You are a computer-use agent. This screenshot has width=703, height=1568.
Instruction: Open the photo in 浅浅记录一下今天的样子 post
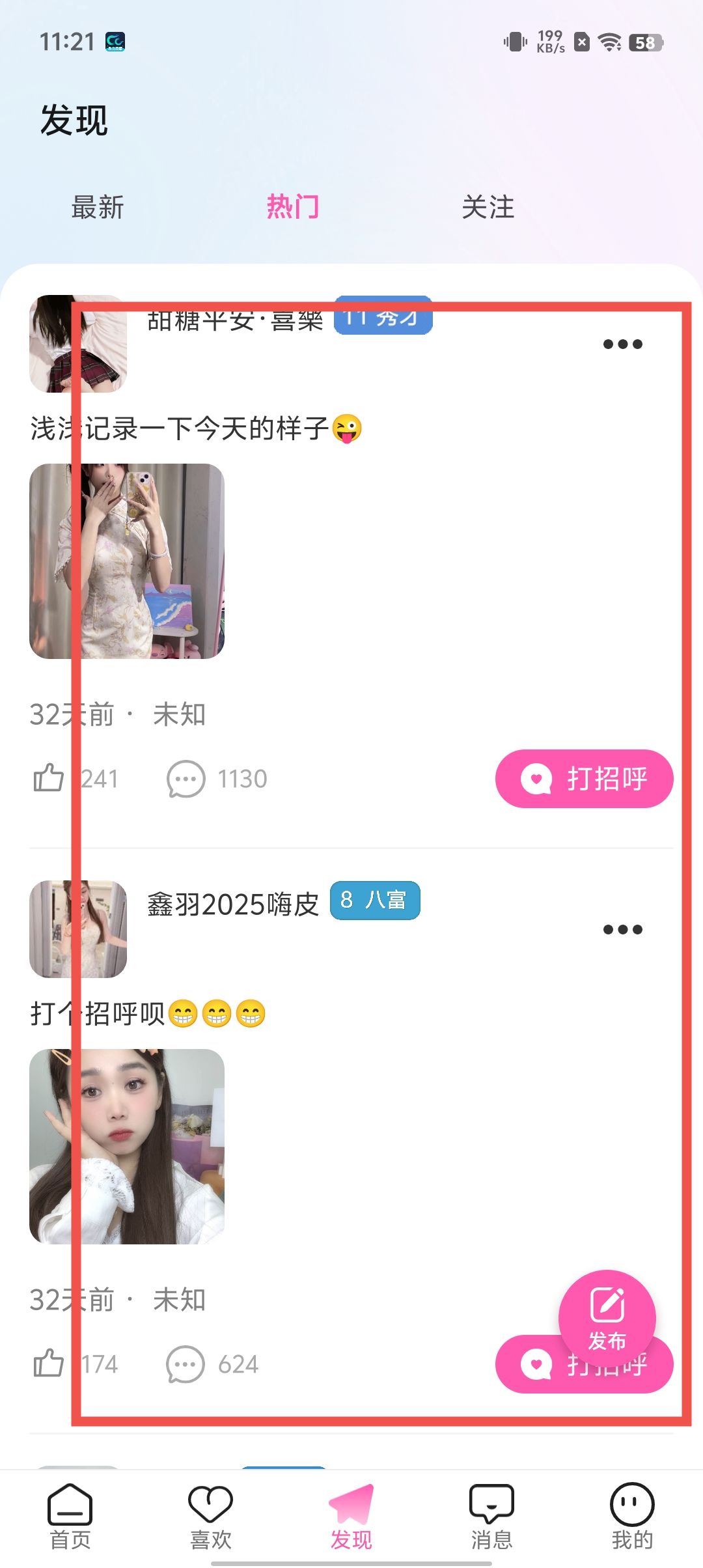(x=127, y=561)
